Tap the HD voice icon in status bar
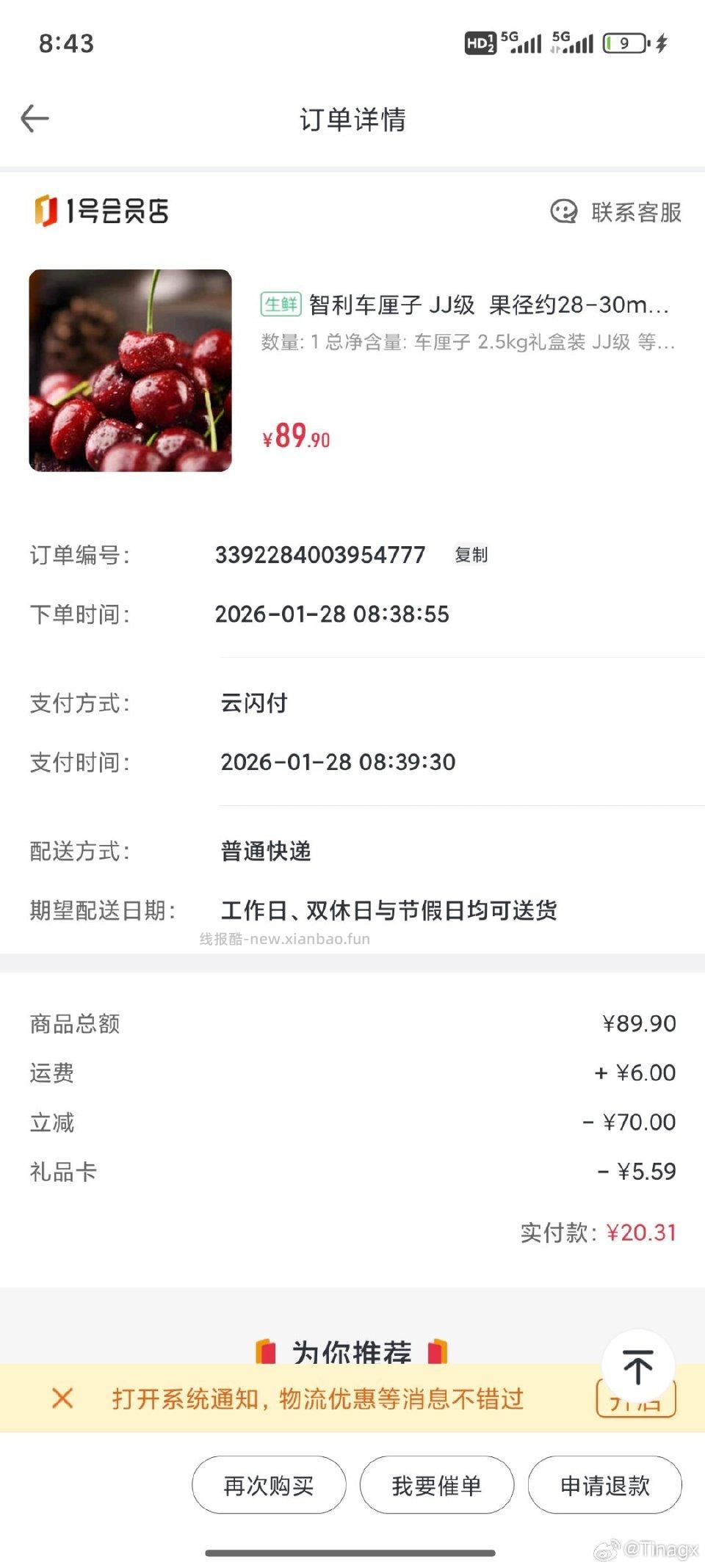This screenshot has width=705, height=1568. click(x=481, y=43)
